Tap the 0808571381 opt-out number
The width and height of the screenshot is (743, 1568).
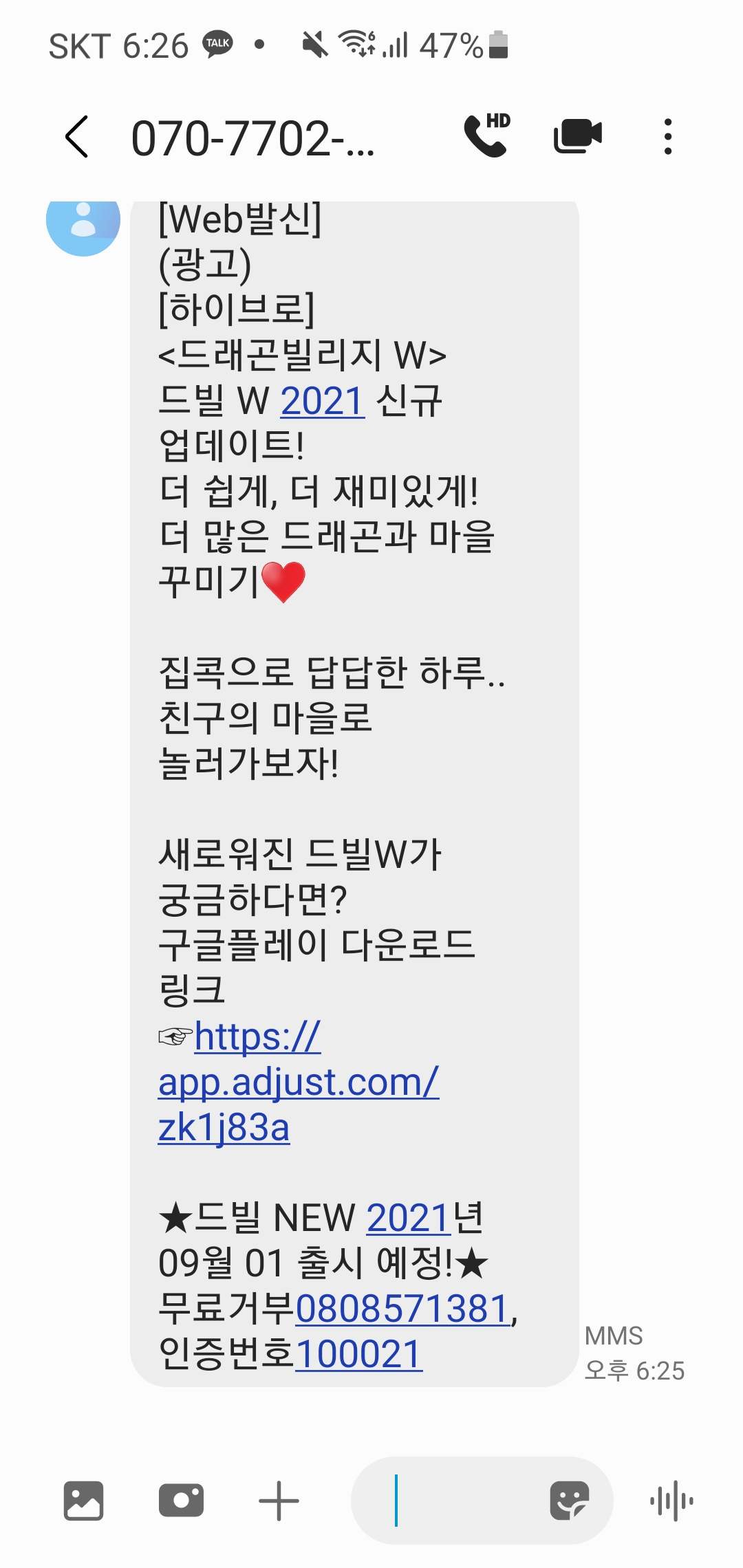click(403, 1309)
